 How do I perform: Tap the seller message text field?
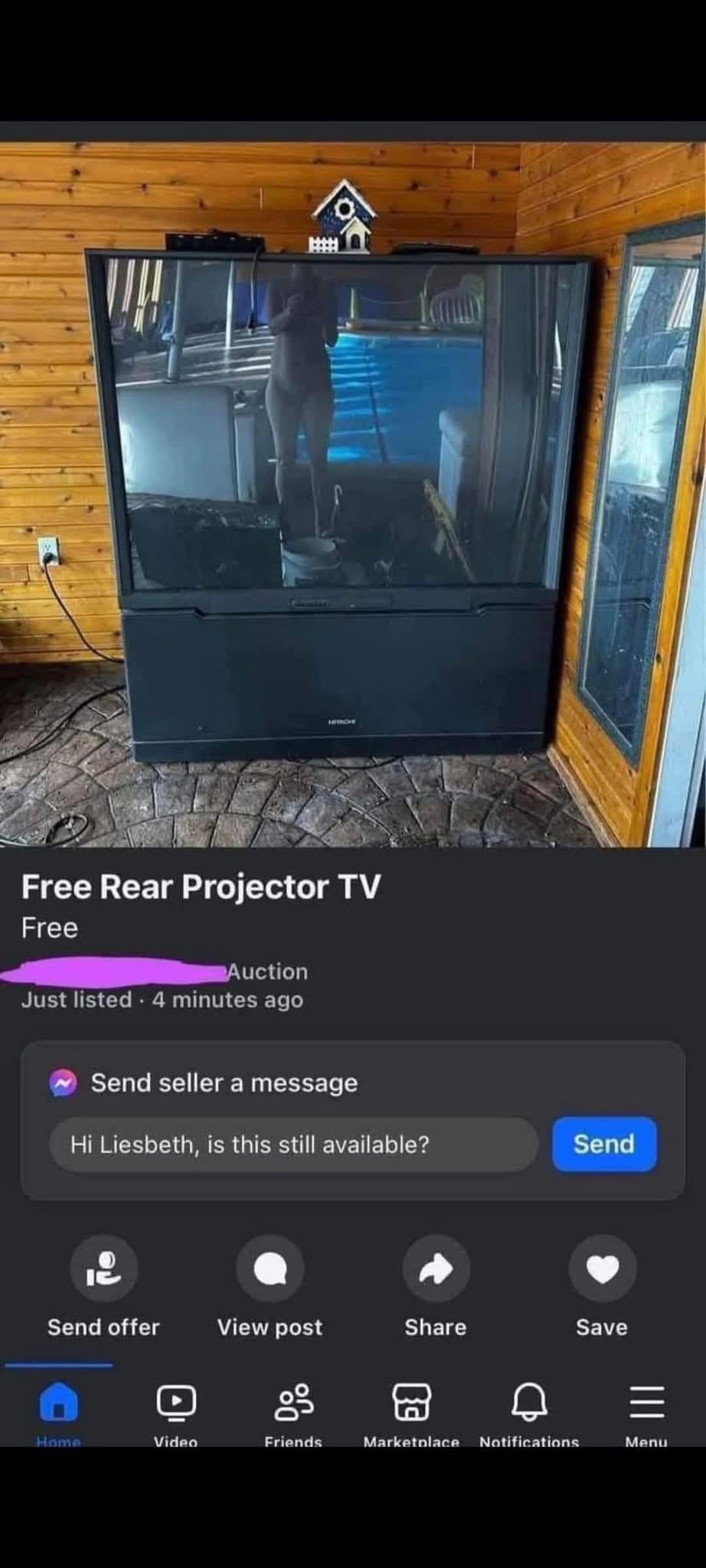293,1145
